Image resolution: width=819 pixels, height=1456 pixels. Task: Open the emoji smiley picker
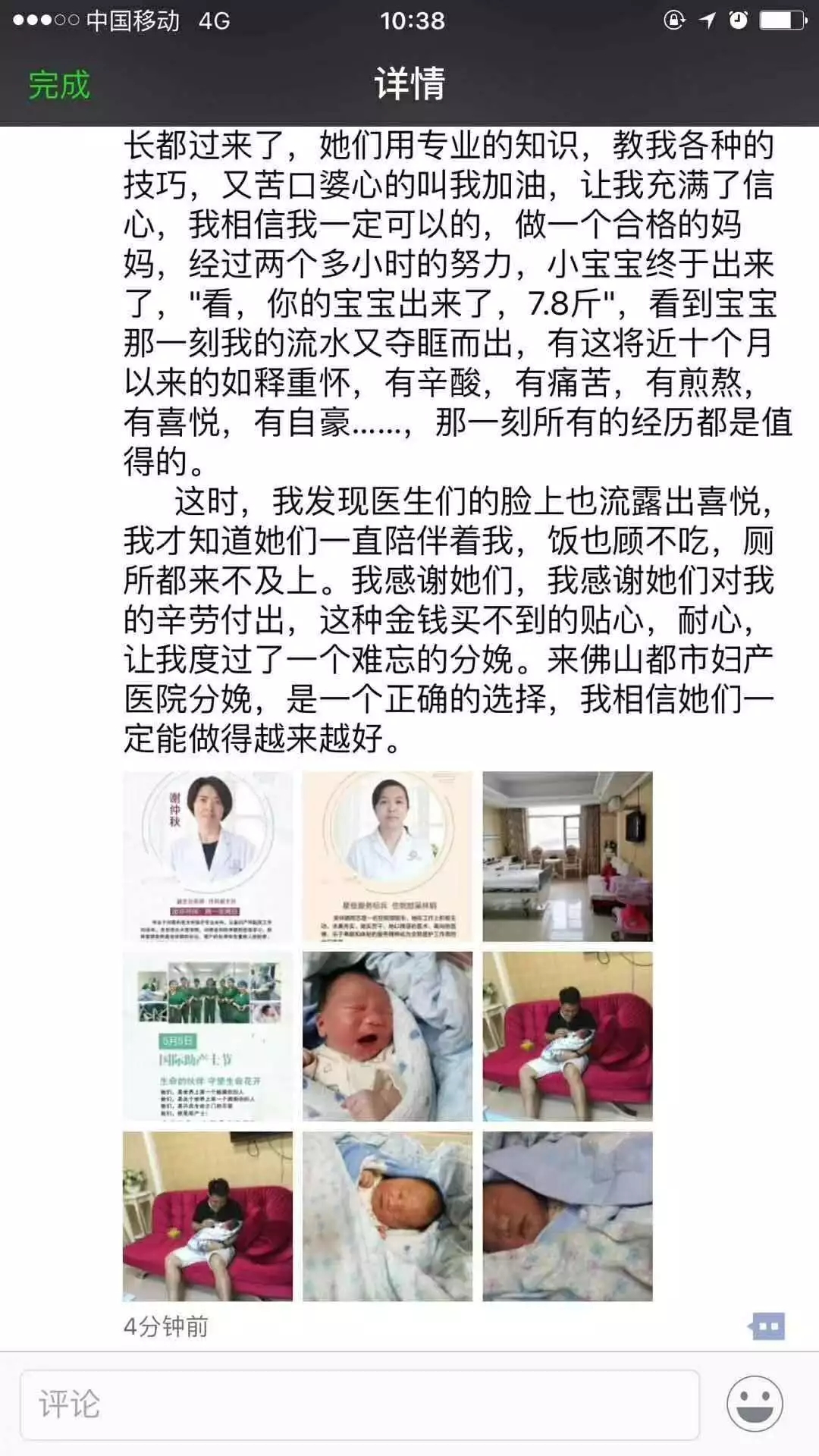(755, 1404)
